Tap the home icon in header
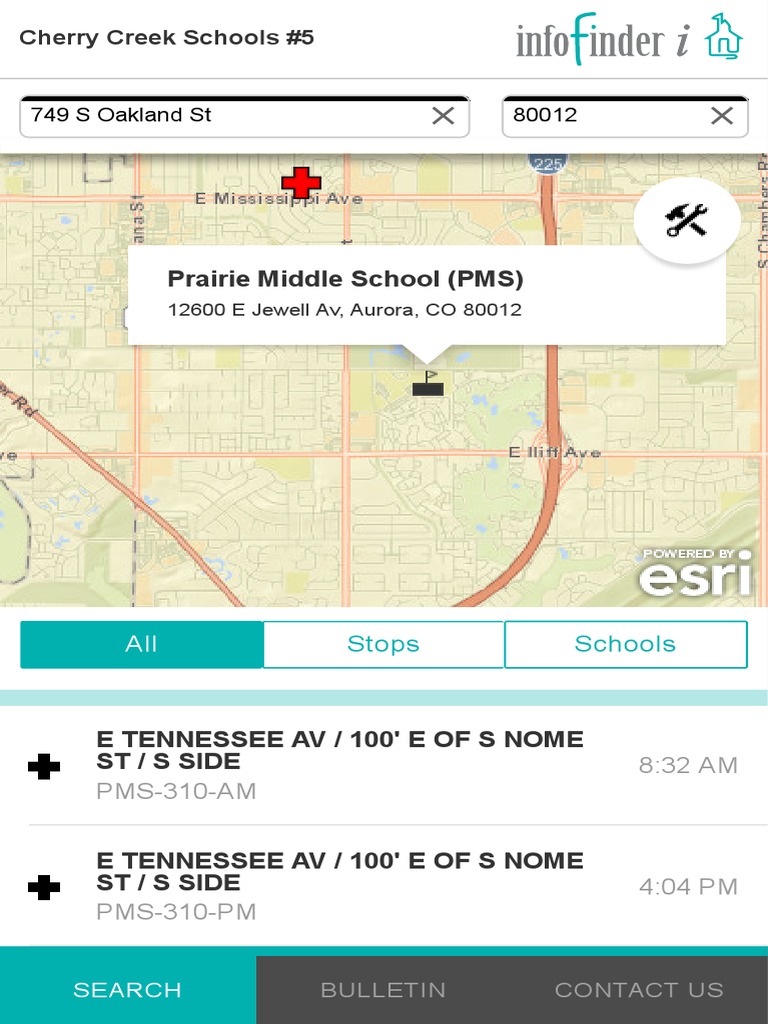768x1024 pixels. click(x=724, y=38)
